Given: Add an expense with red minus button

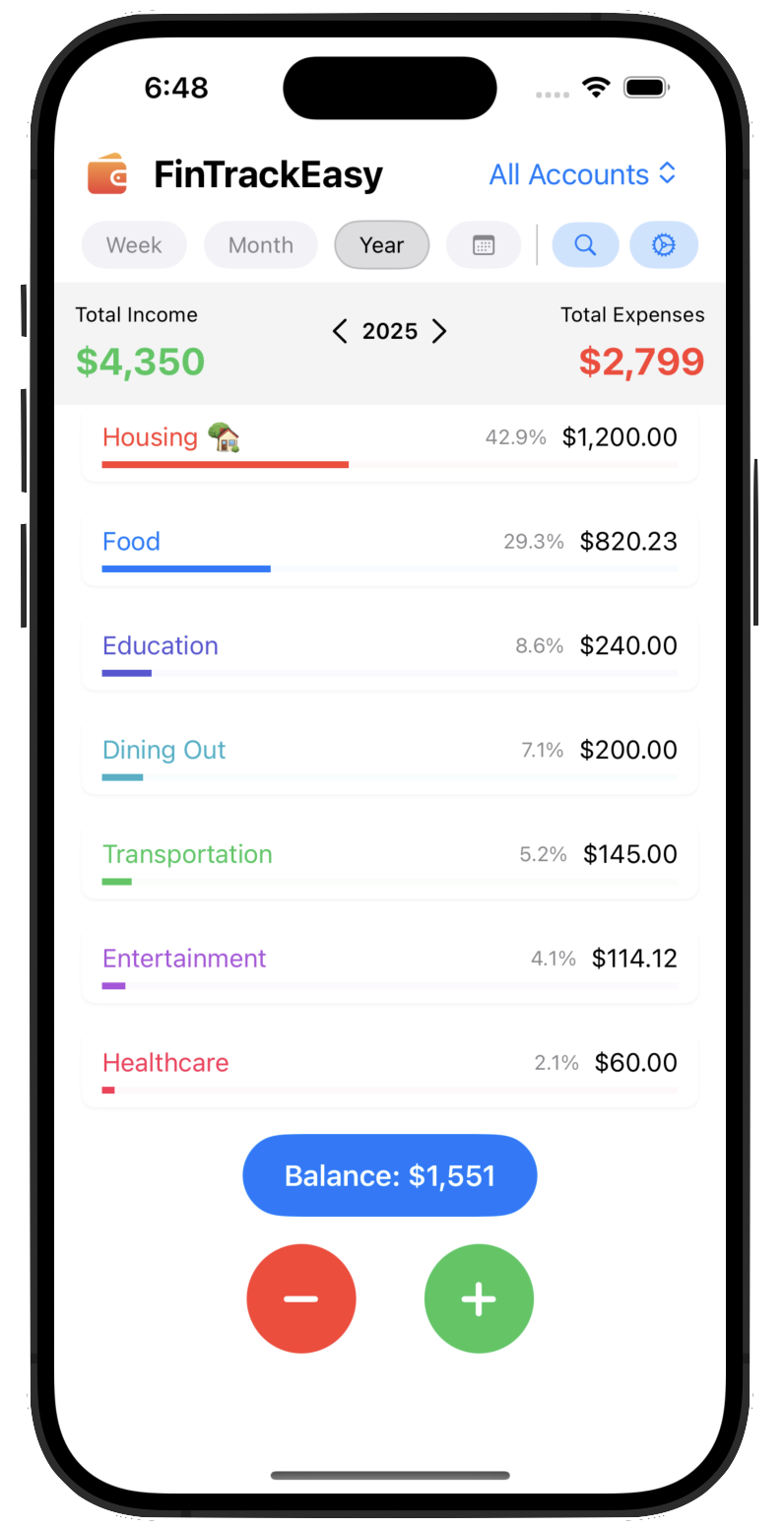Looking at the screenshot, I should [301, 1298].
